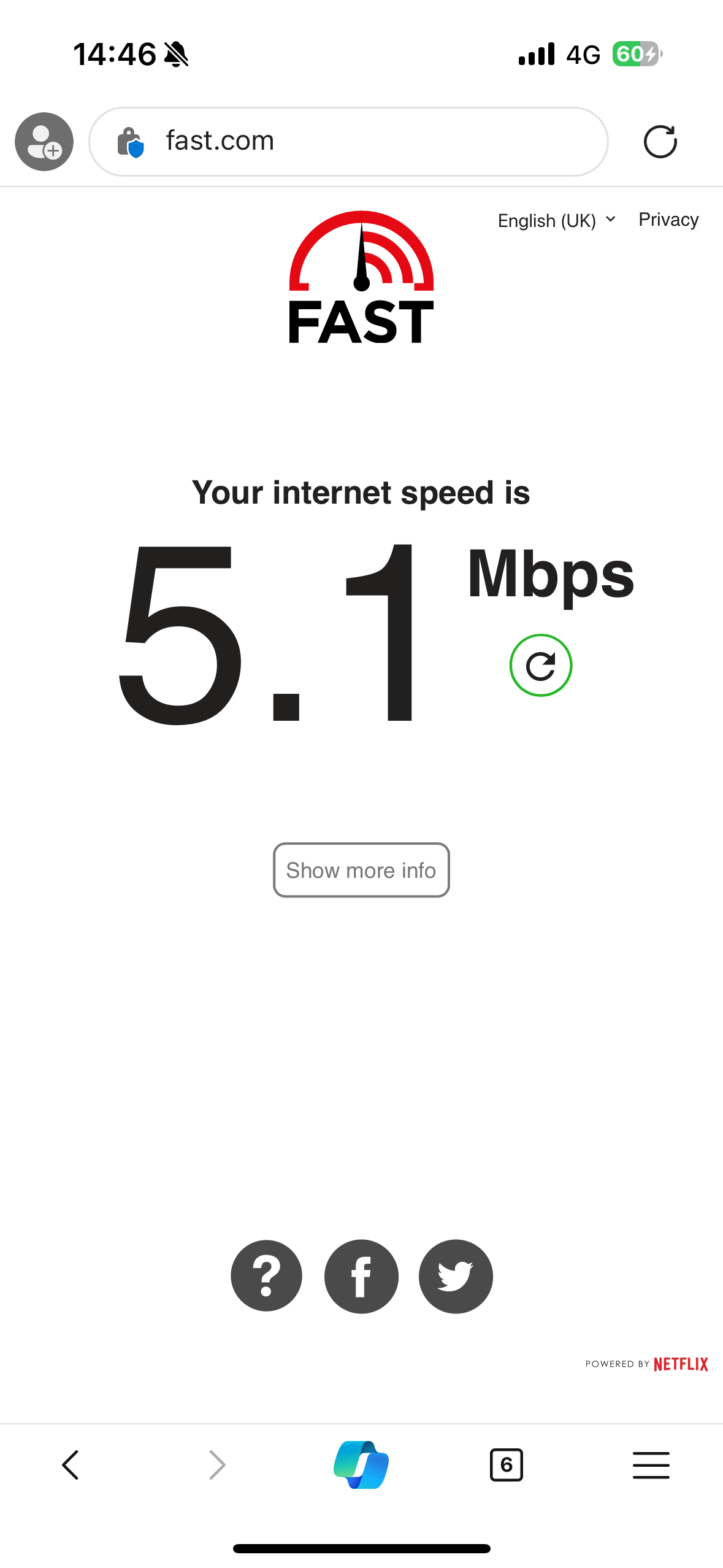View the six open tabs
Screen dimensions: 723x1568
pyautogui.click(x=506, y=1465)
